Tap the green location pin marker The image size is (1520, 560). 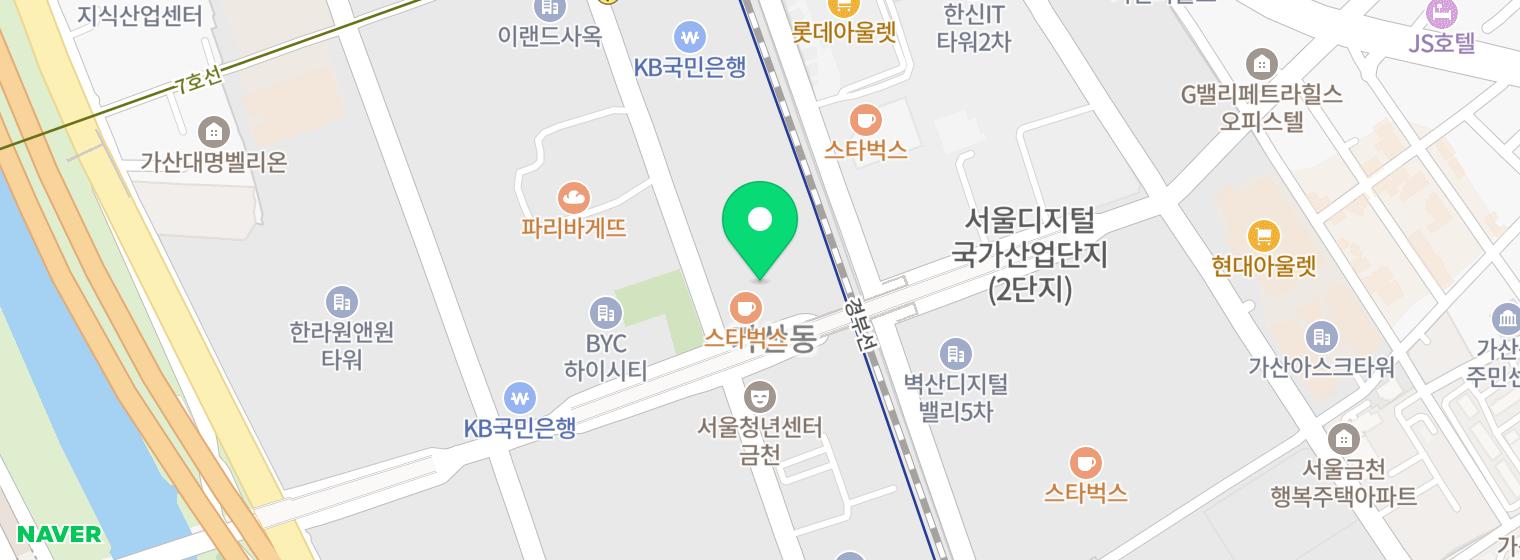[760, 222]
